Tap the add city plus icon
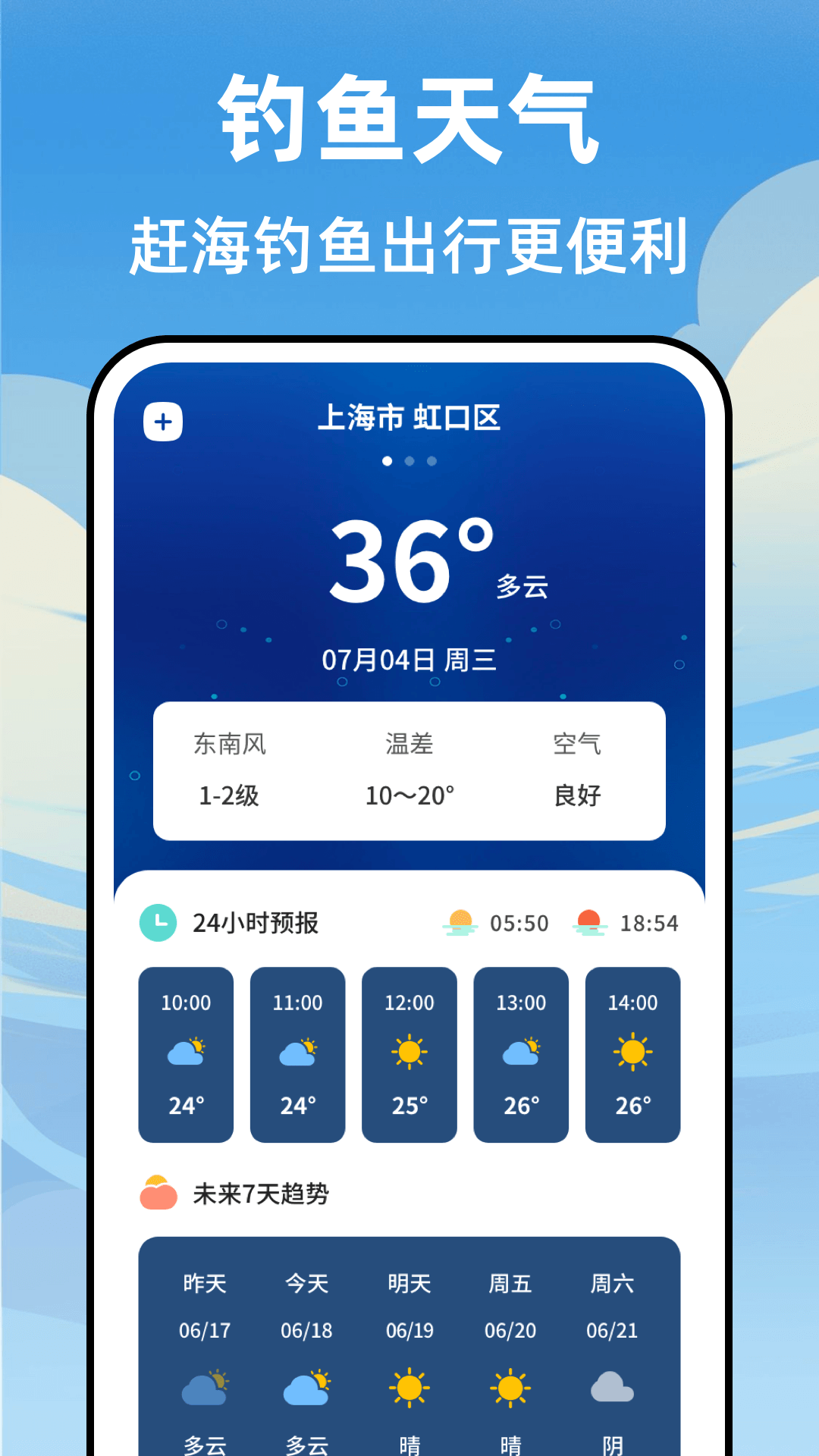The height and width of the screenshot is (1456, 819). [163, 422]
